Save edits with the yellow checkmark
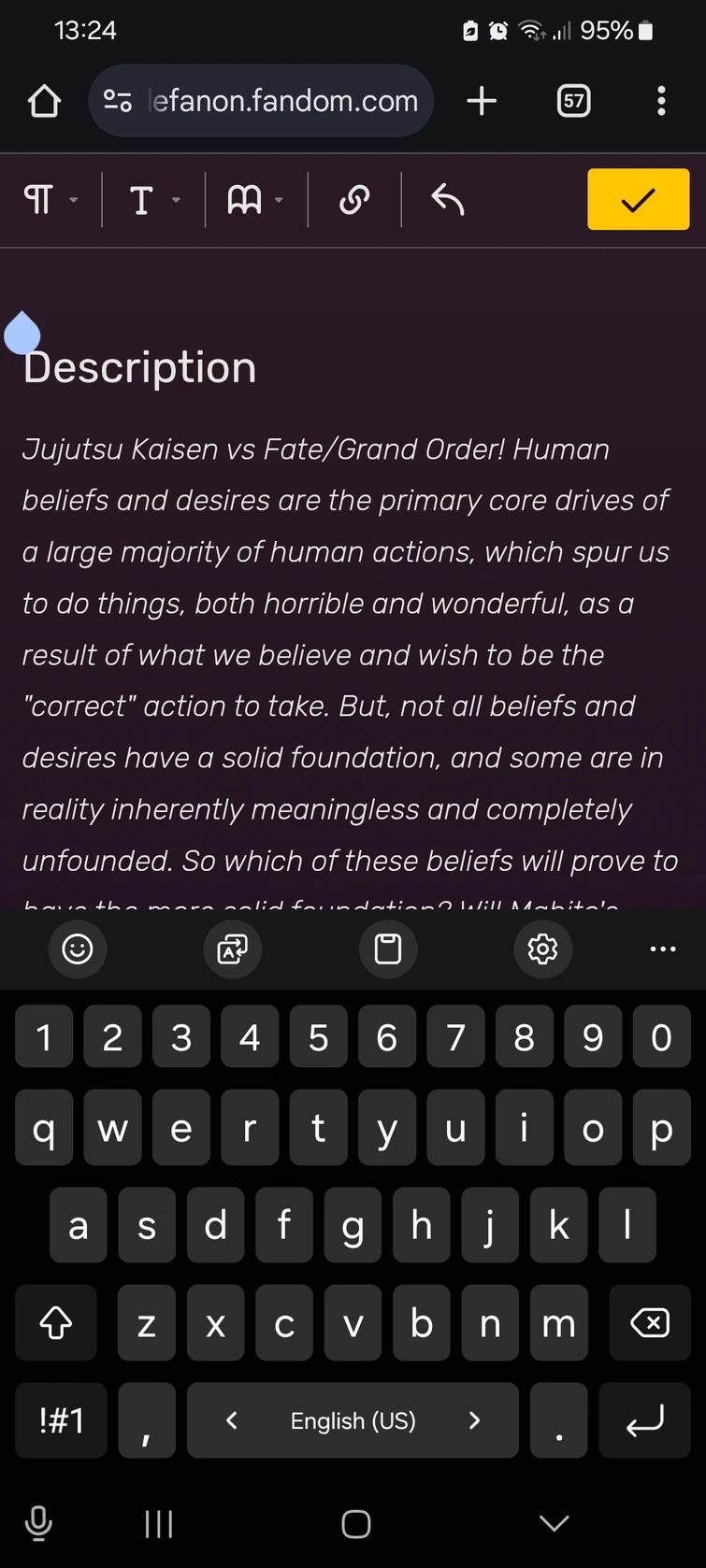This screenshot has height=1568, width=706. [x=638, y=199]
